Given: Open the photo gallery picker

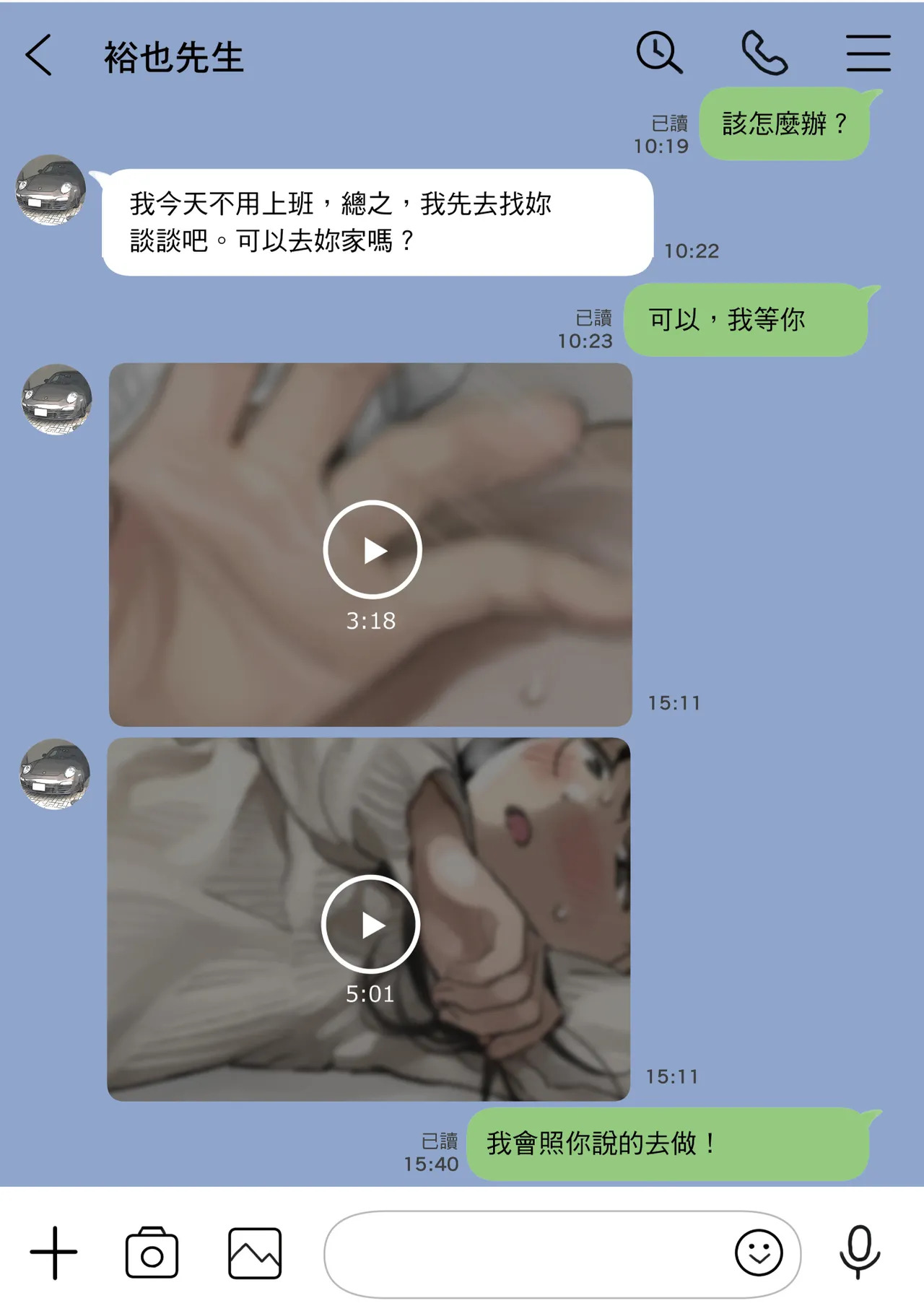Looking at the screenshot, I should 255,1253.
